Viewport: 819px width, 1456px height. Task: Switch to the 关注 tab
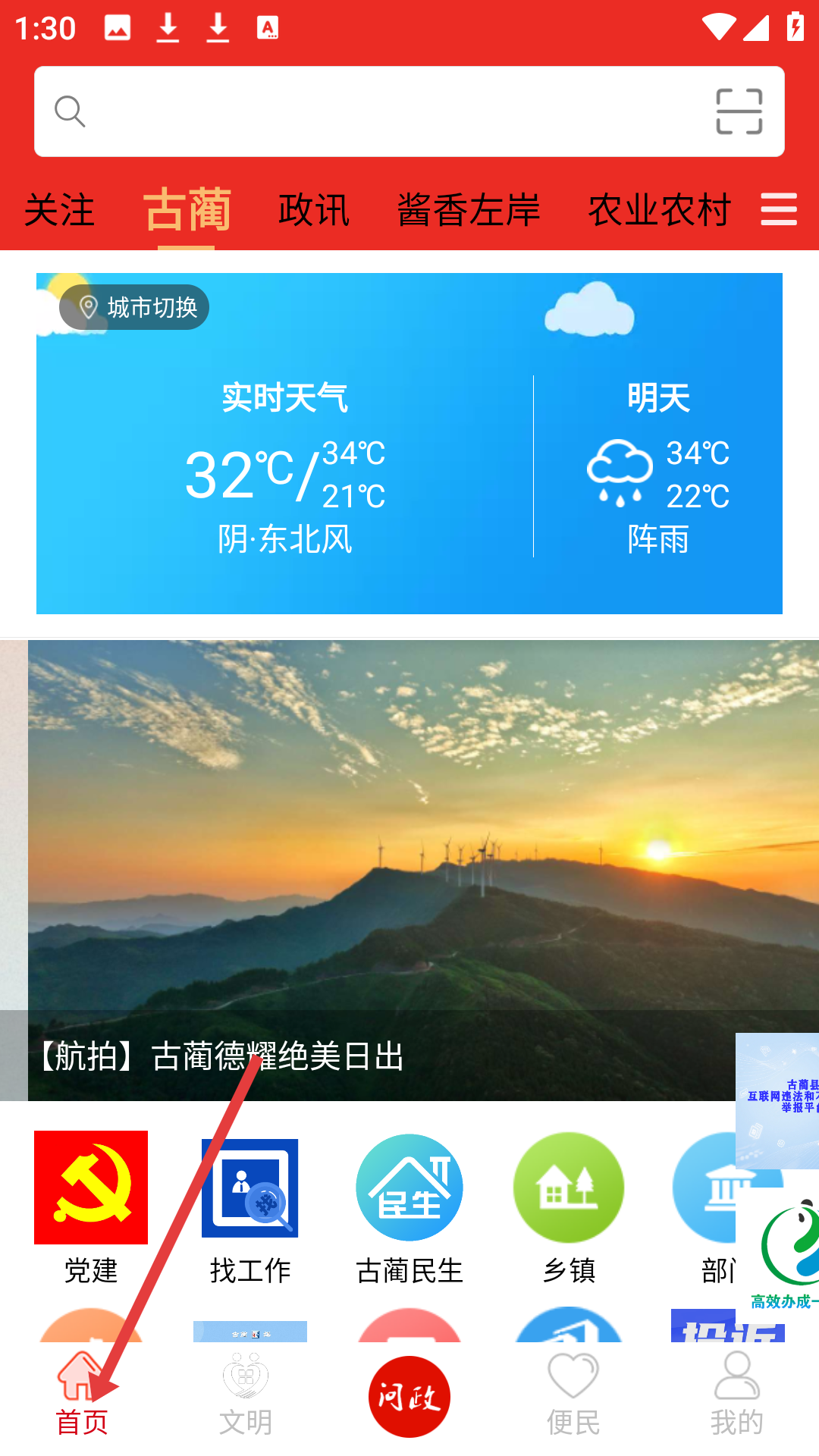click(59, 210)
